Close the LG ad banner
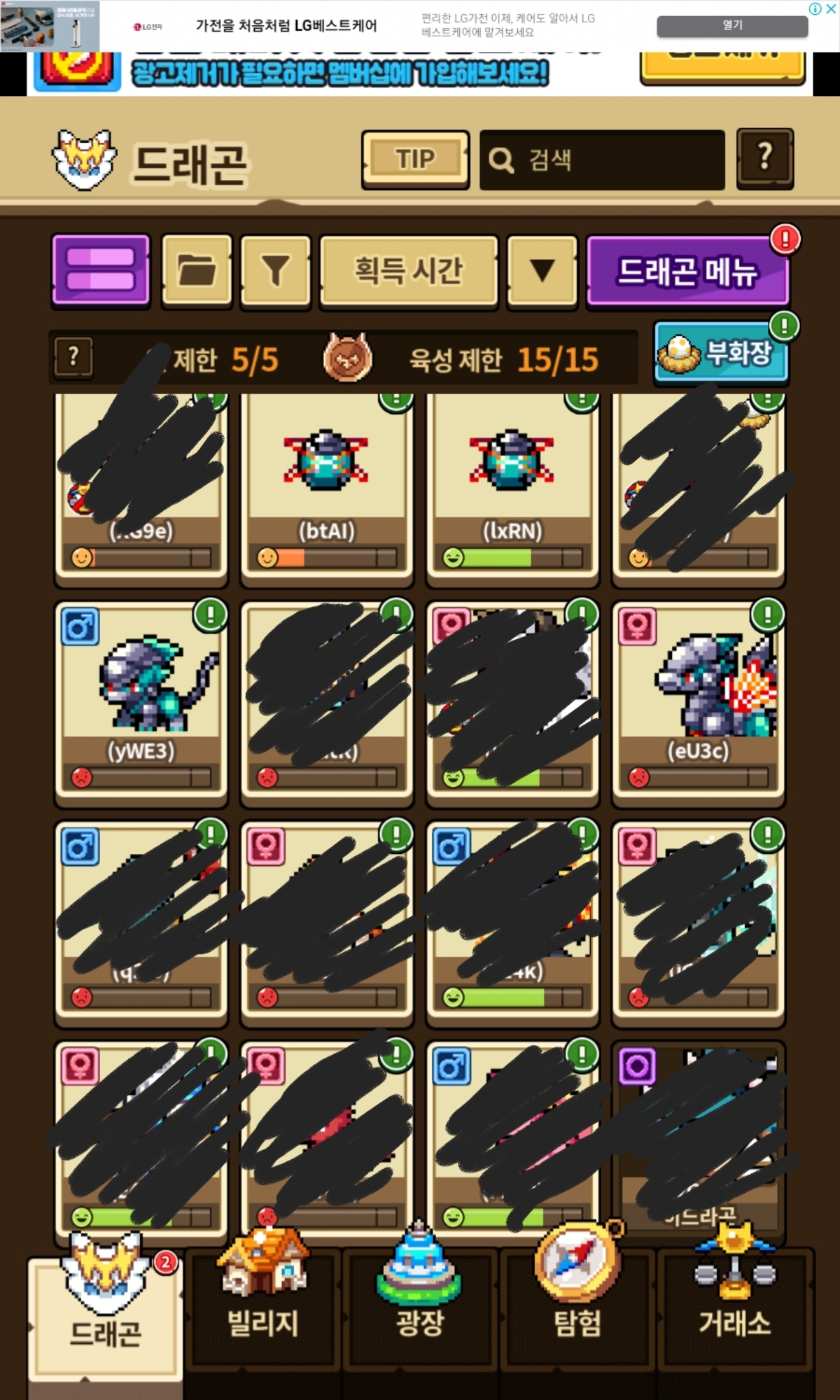Screen dimensions: 840x1400 [830, 9]
